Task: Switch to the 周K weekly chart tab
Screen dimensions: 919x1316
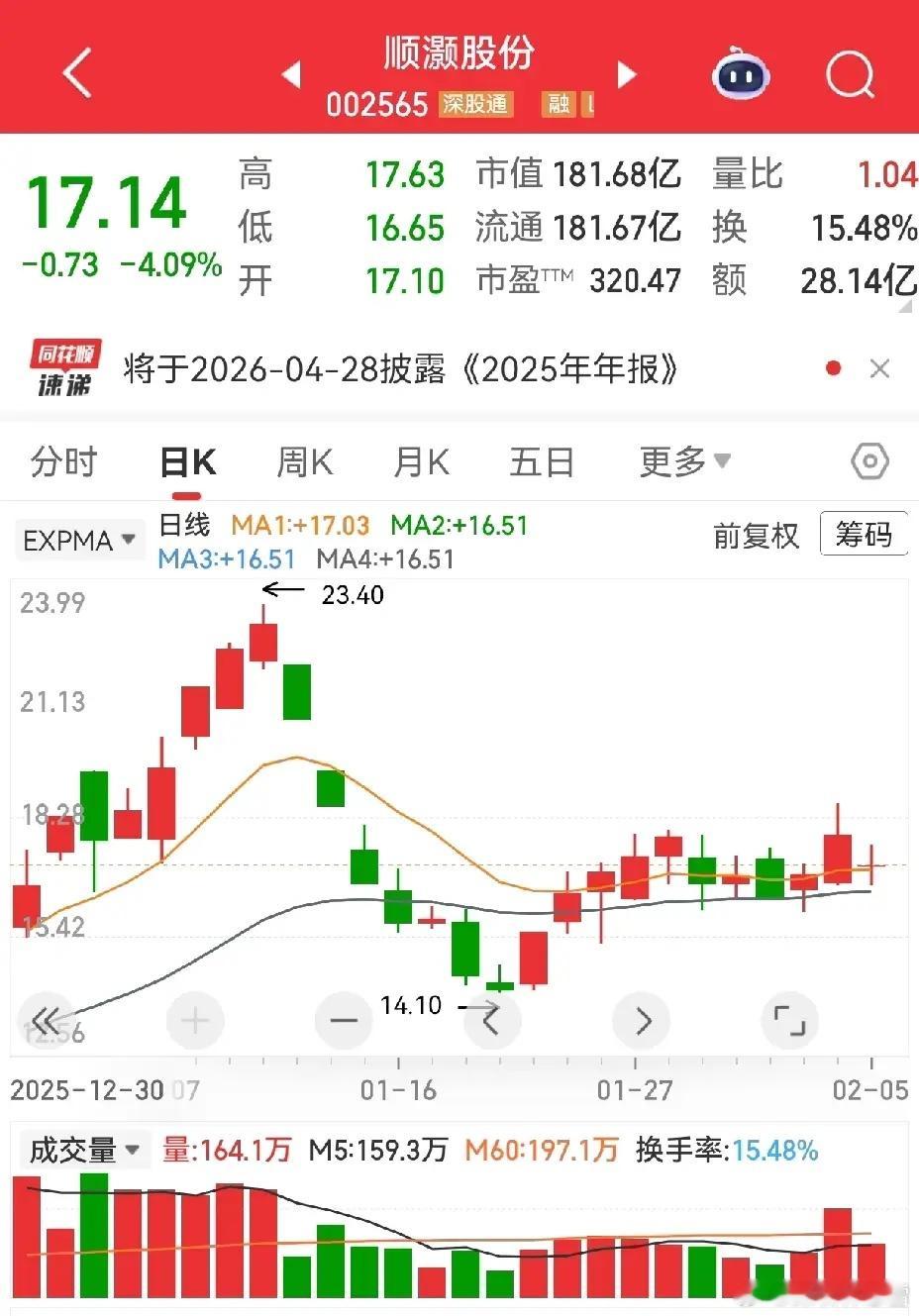Action: point(303,460)
